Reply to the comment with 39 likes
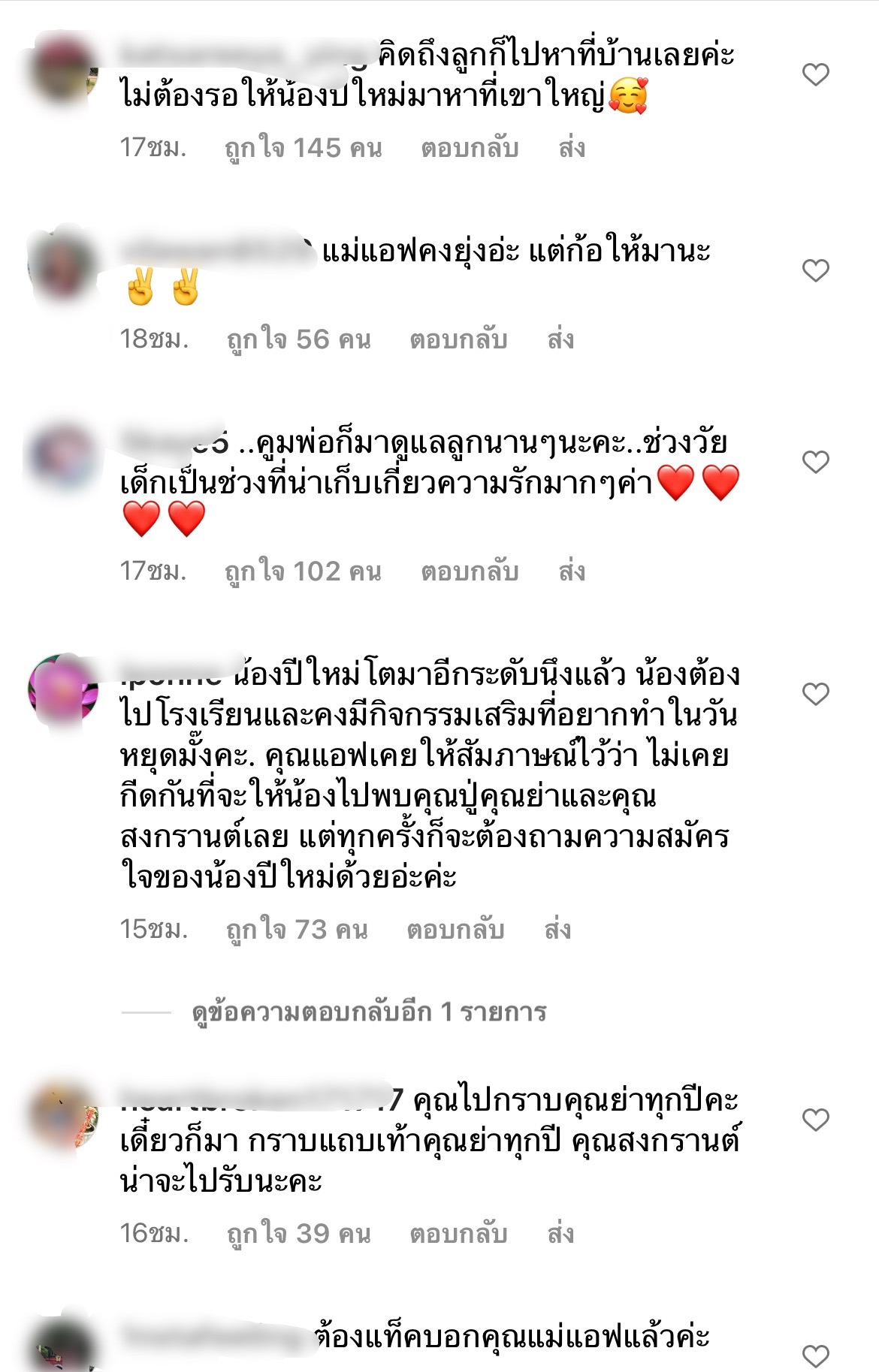Image resolution: width=879 pixels, height=1372 pixels. pos(458,1234)
